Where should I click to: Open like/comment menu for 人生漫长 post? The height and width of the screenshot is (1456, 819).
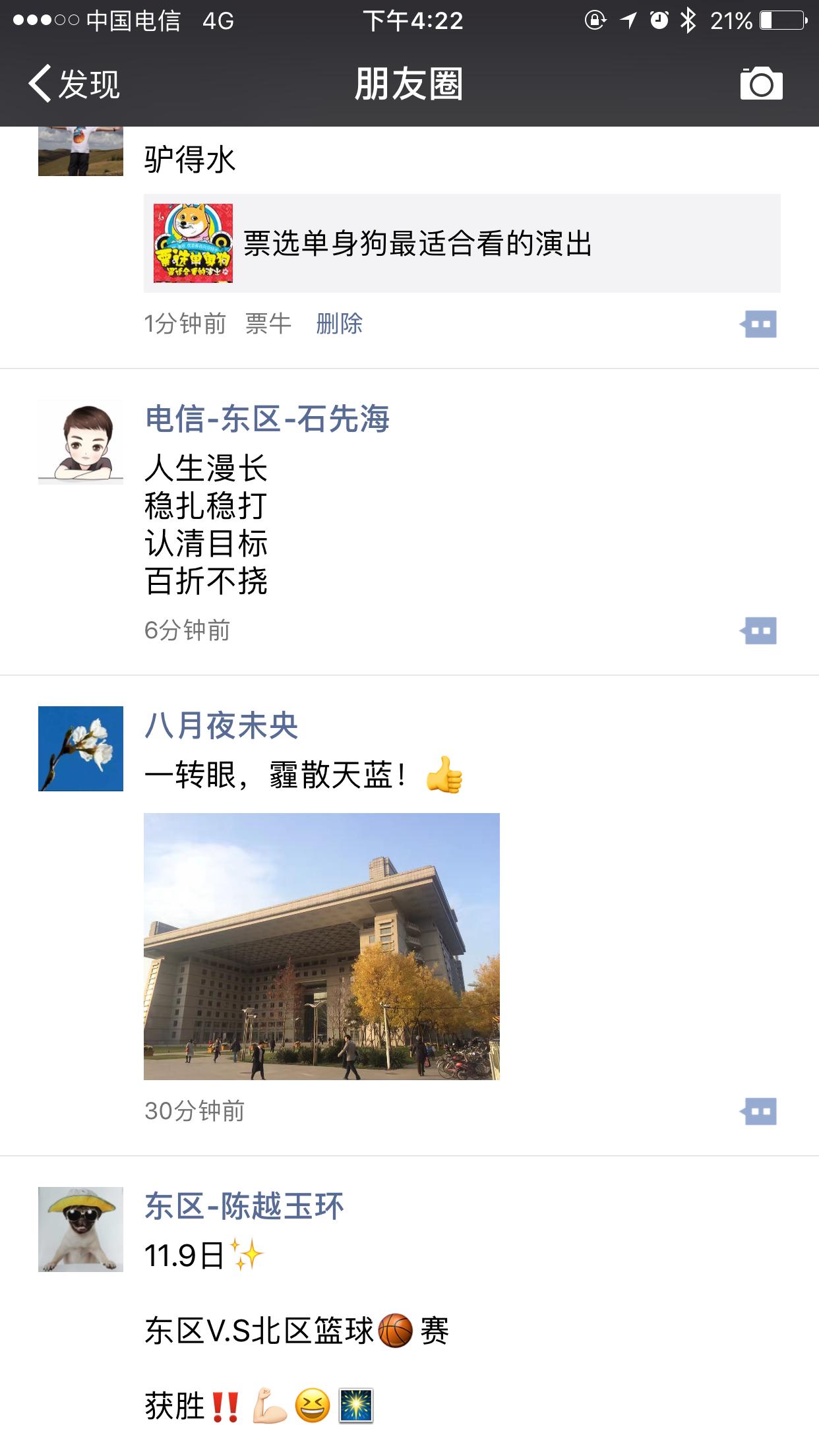coord(758,631)
